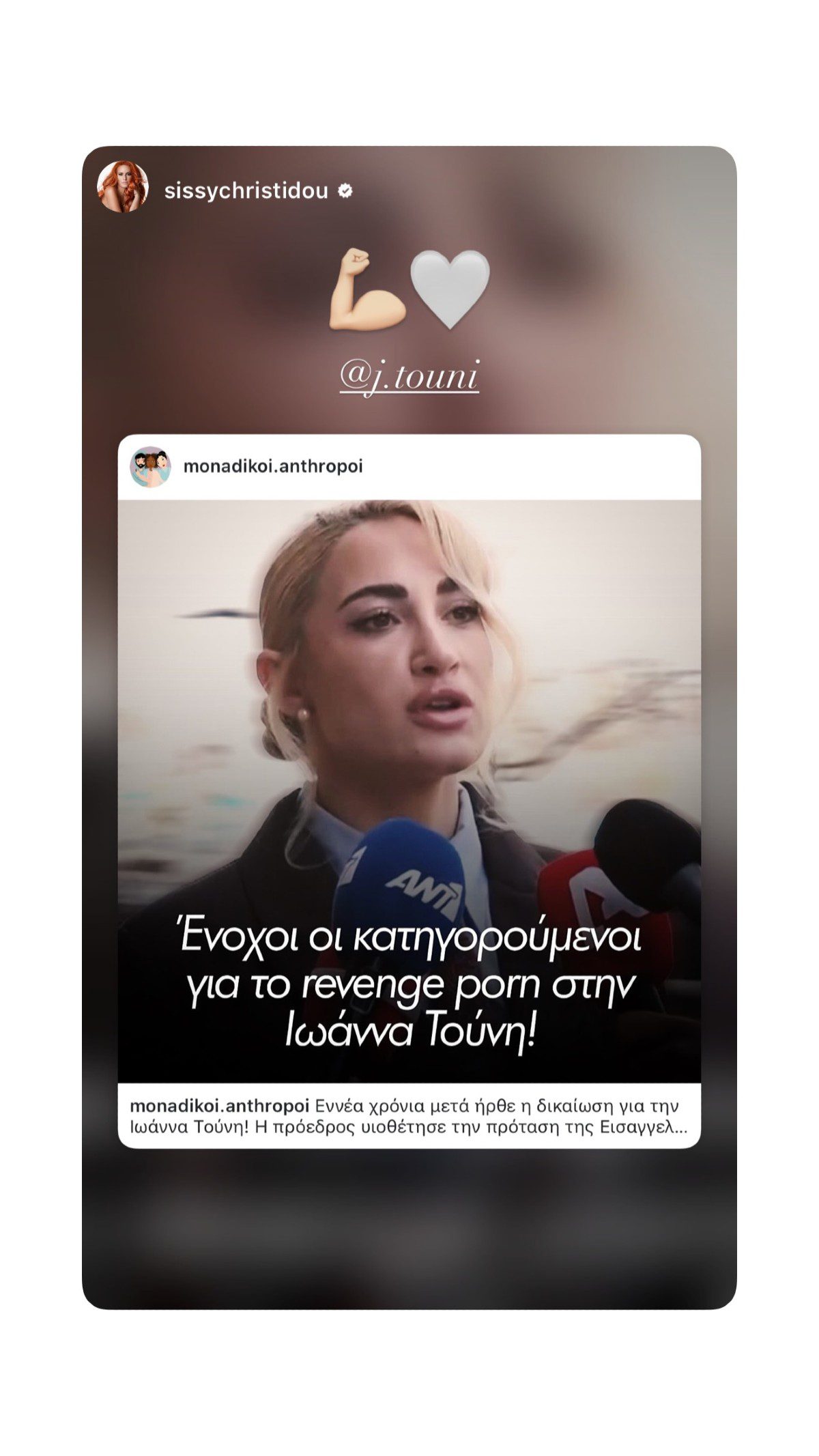The height and width of the screenshot is (1456, 819).
Task: Expand the truncated caption ending in ellipsis
Action: 676,1128
